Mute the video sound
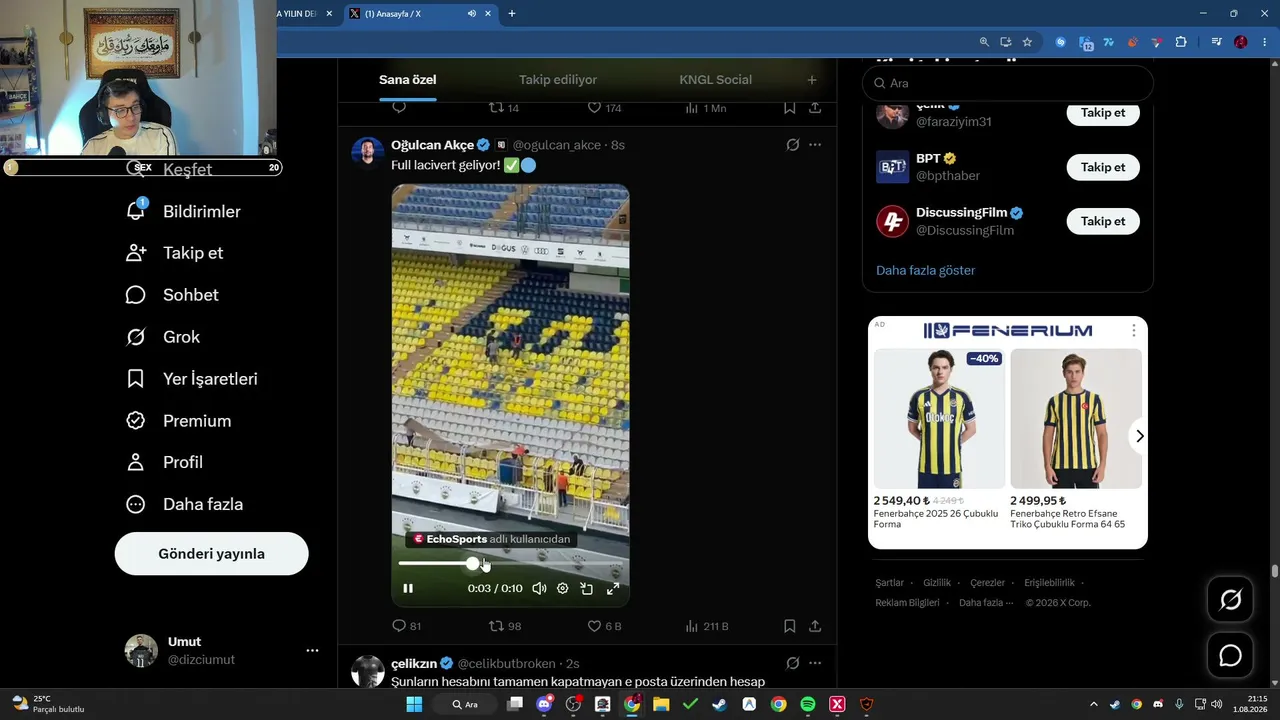 [x=539, y=588]
